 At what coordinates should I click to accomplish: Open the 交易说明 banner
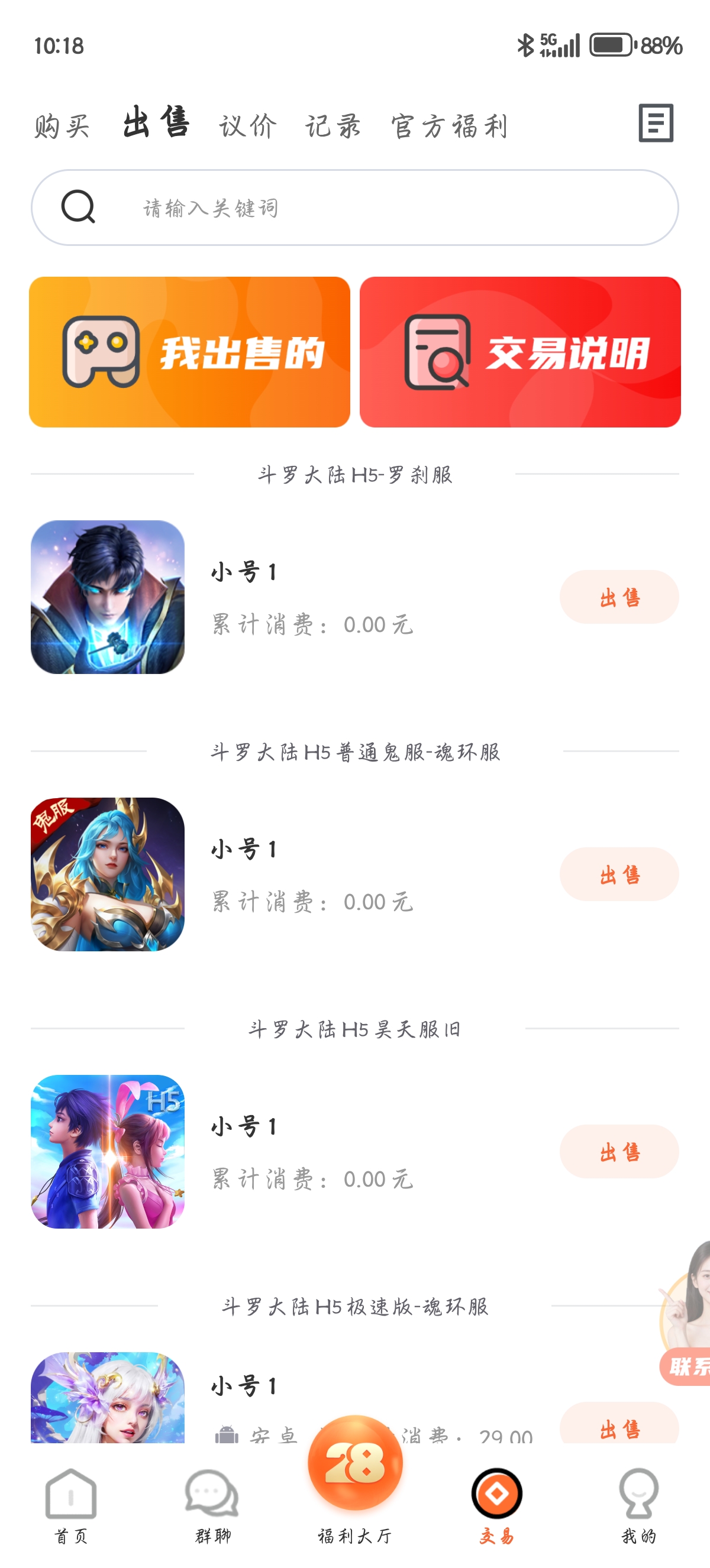coord(519,352)
